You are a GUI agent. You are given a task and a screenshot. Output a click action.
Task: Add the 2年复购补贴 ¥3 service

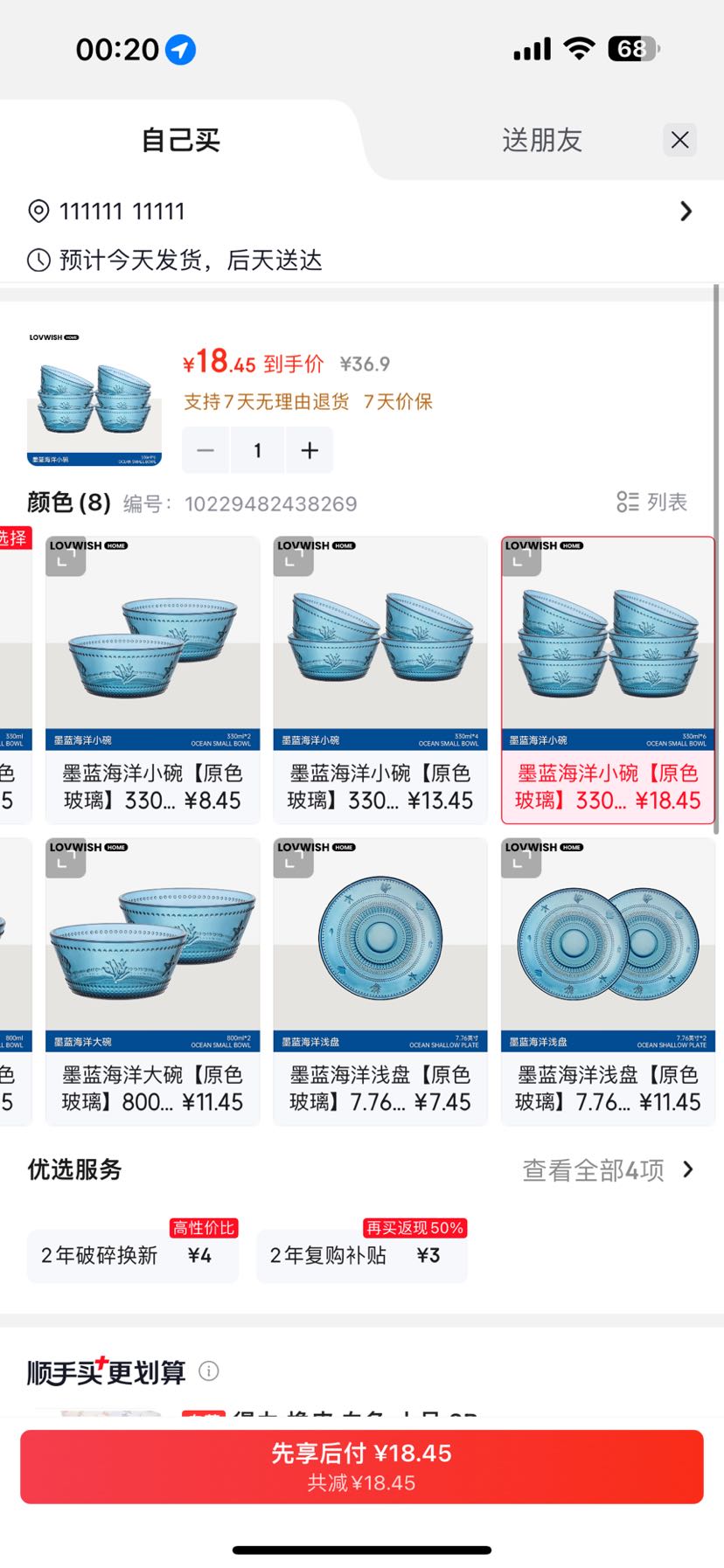362,1256
